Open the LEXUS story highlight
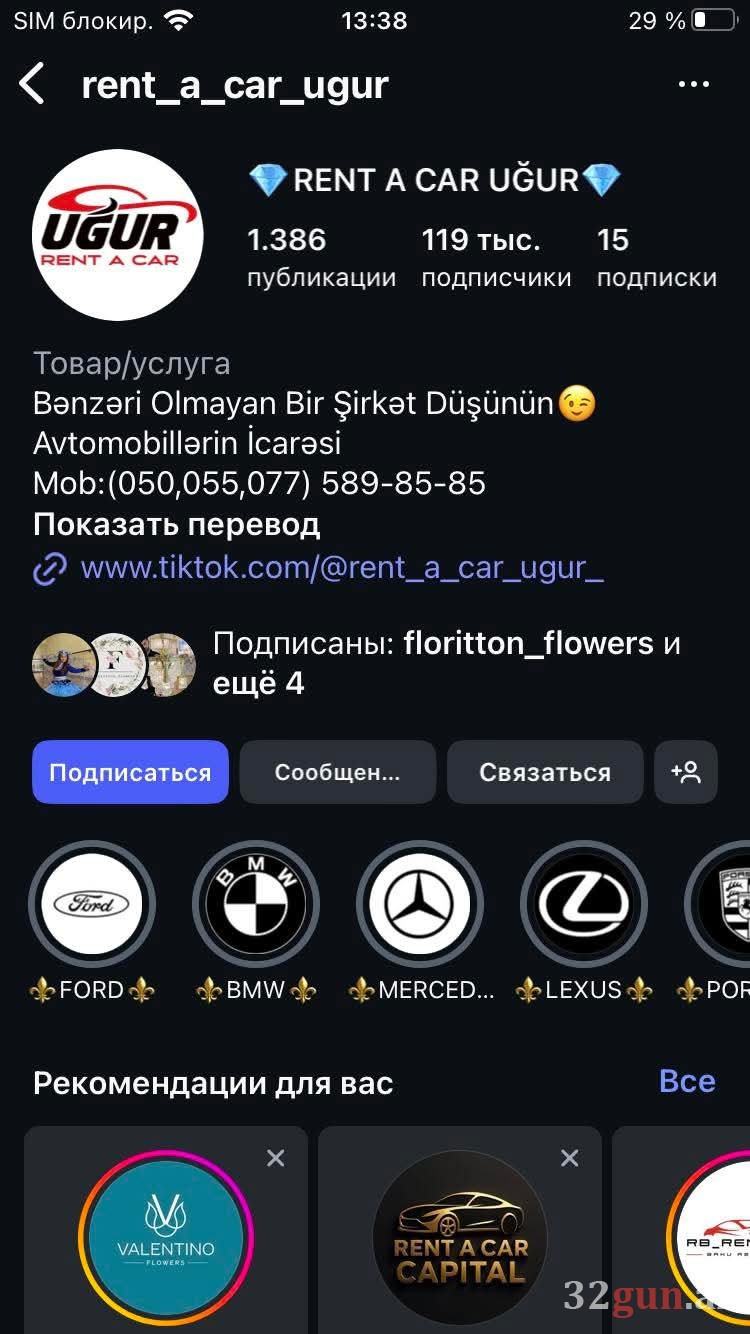 [x=584, y=904]
